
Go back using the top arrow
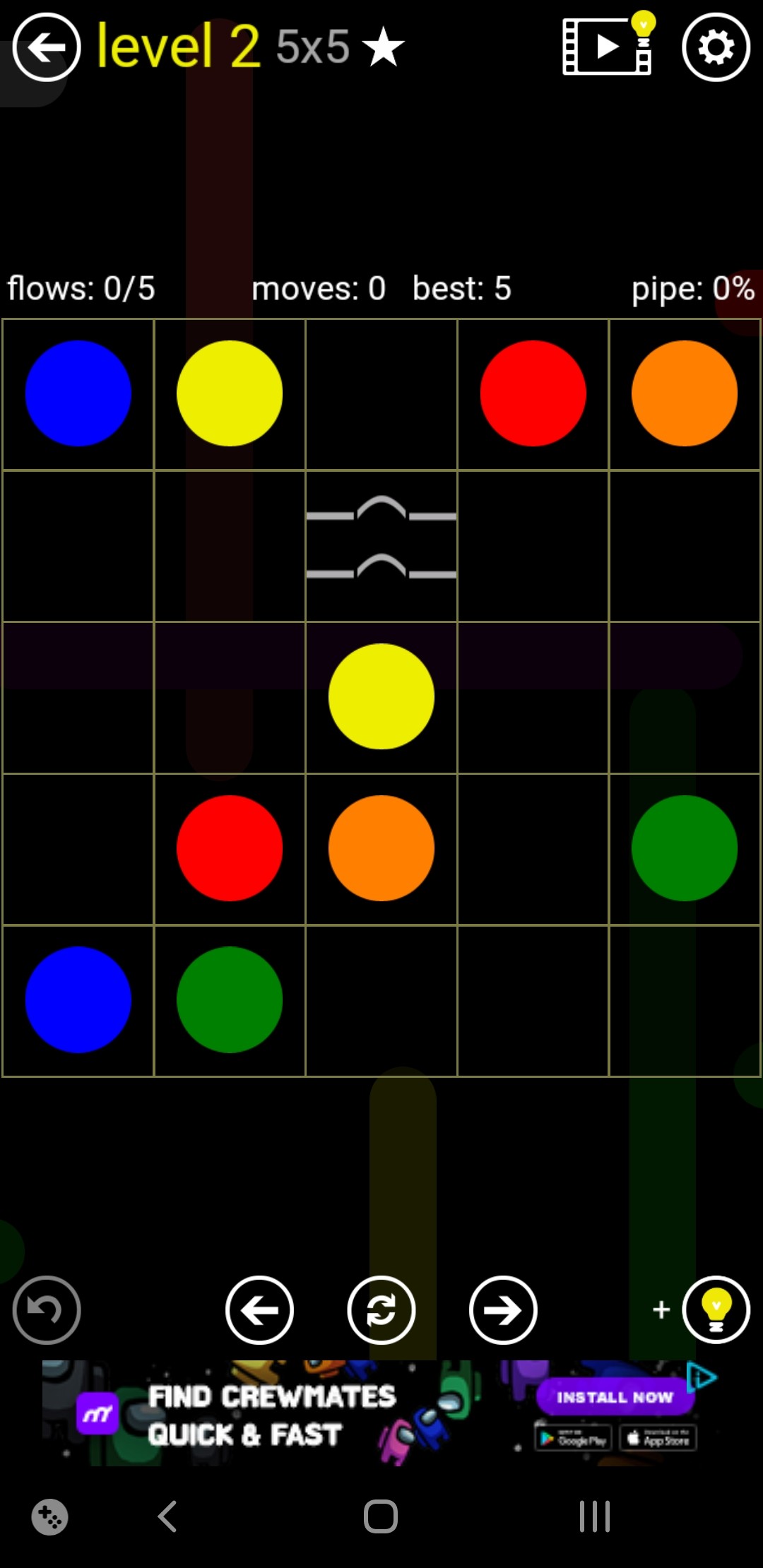pyautogui.click(x=47, y=47)
